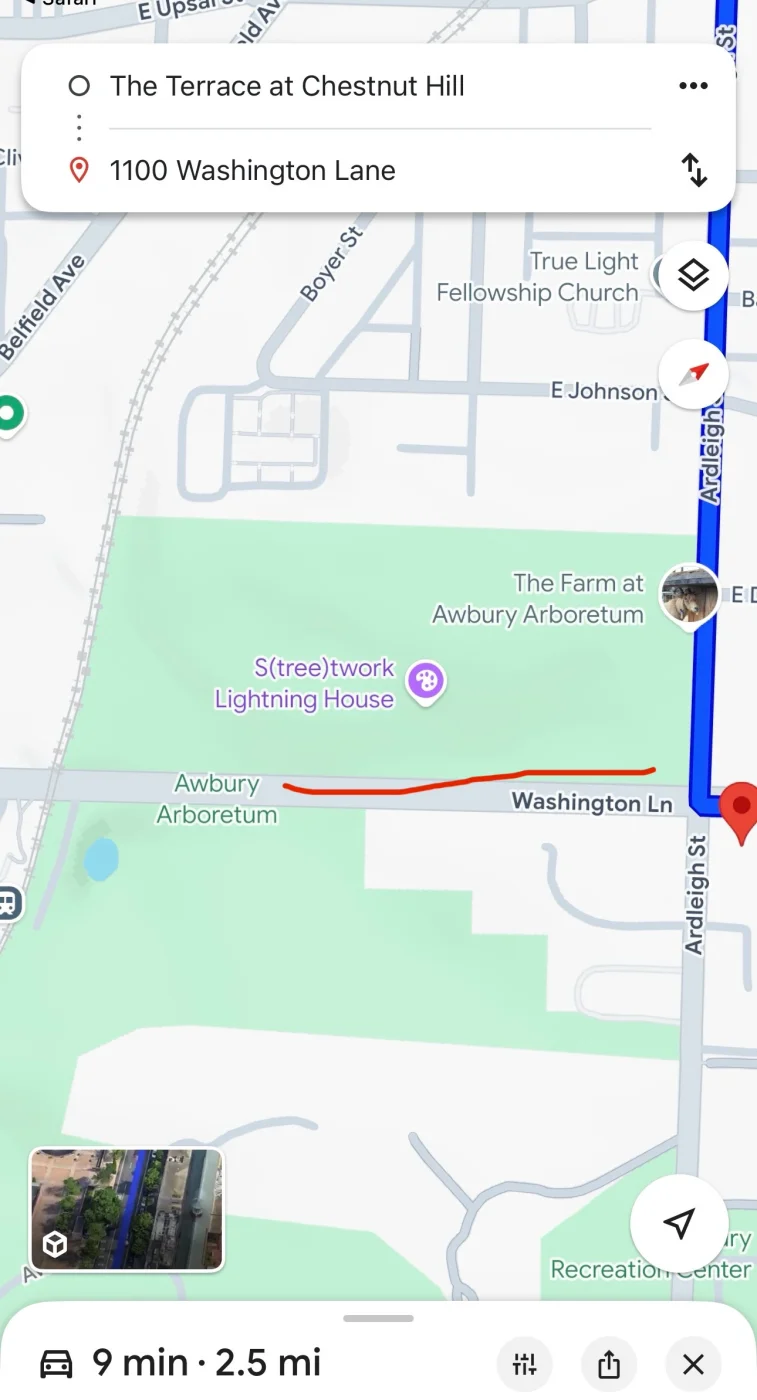
Task: Expand the 9 min 2.5 mi route sheet
Action: coord(377,1319)
